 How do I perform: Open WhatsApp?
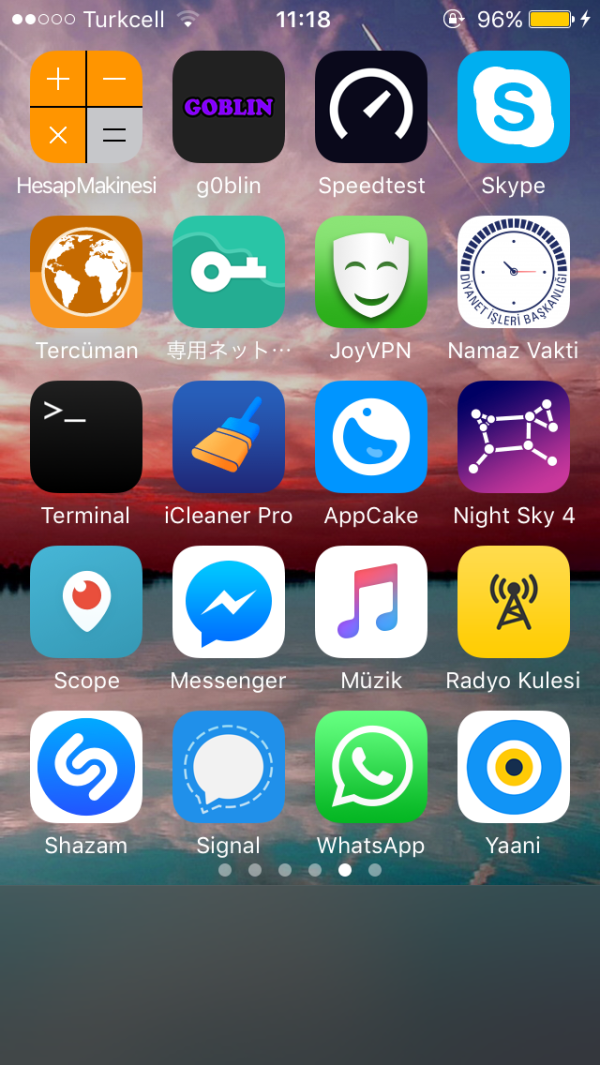pos(371,767)
